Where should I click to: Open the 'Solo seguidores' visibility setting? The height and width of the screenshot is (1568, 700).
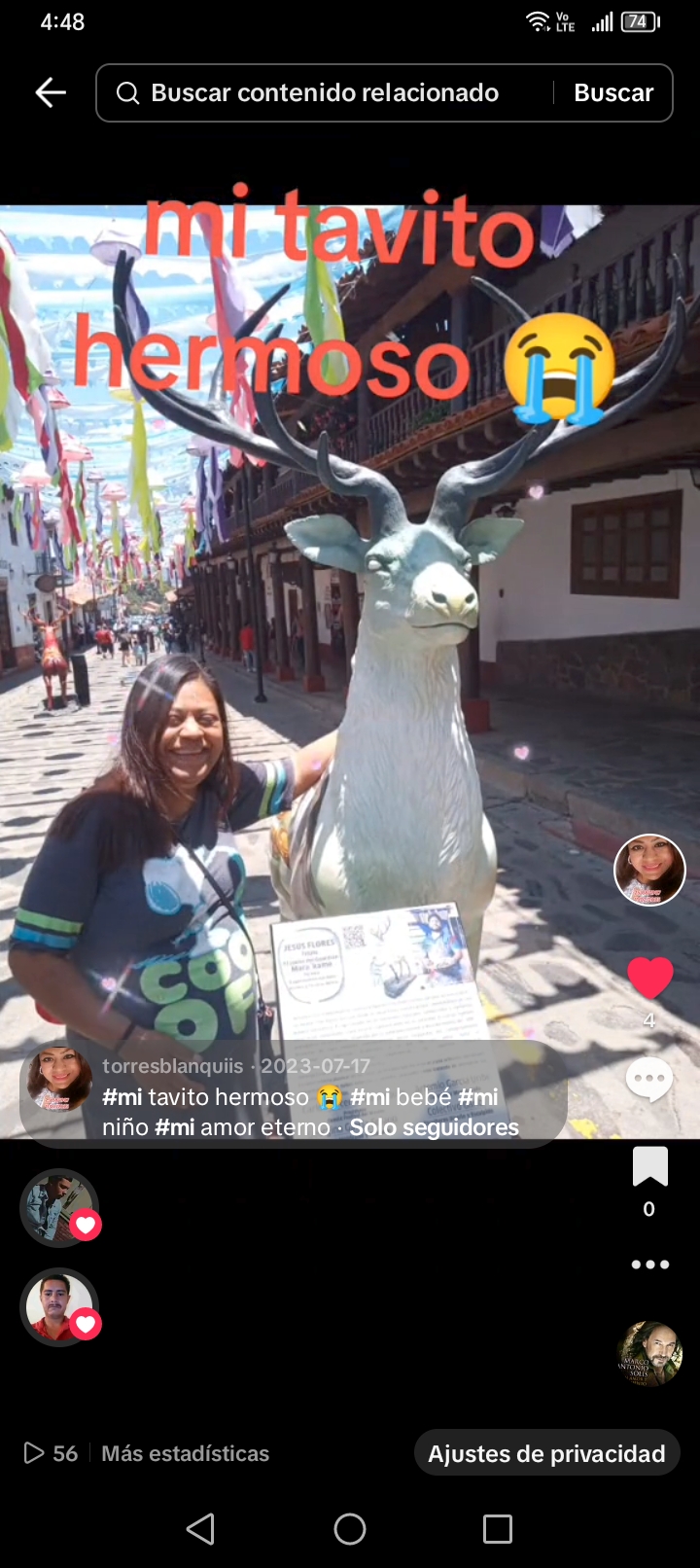click(434, 1127)
